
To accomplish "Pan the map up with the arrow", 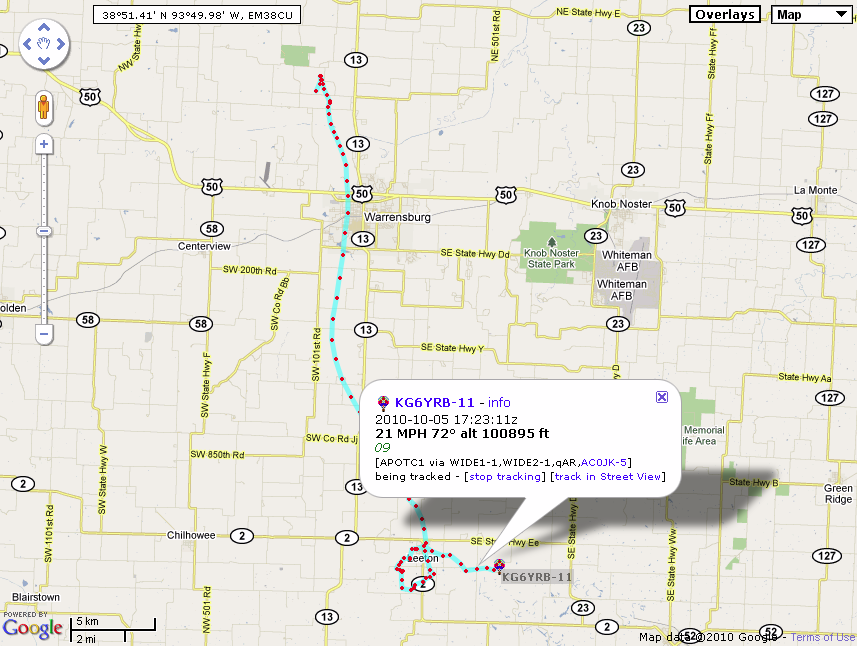I will pos(44,31).
